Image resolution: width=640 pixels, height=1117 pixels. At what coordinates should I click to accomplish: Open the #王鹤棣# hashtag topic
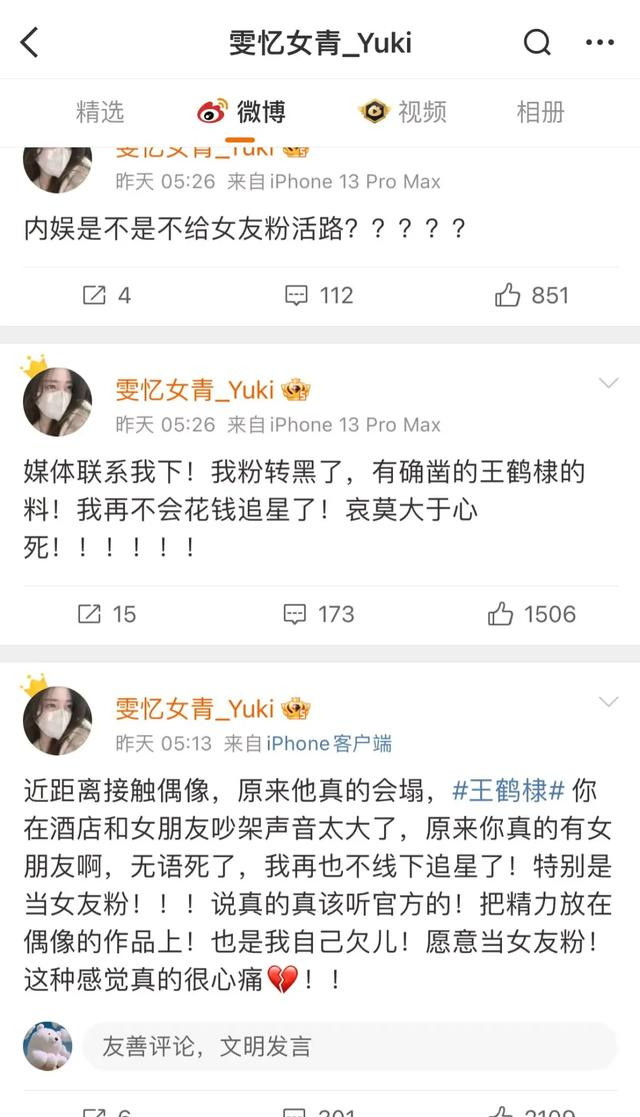coord(510,790)
